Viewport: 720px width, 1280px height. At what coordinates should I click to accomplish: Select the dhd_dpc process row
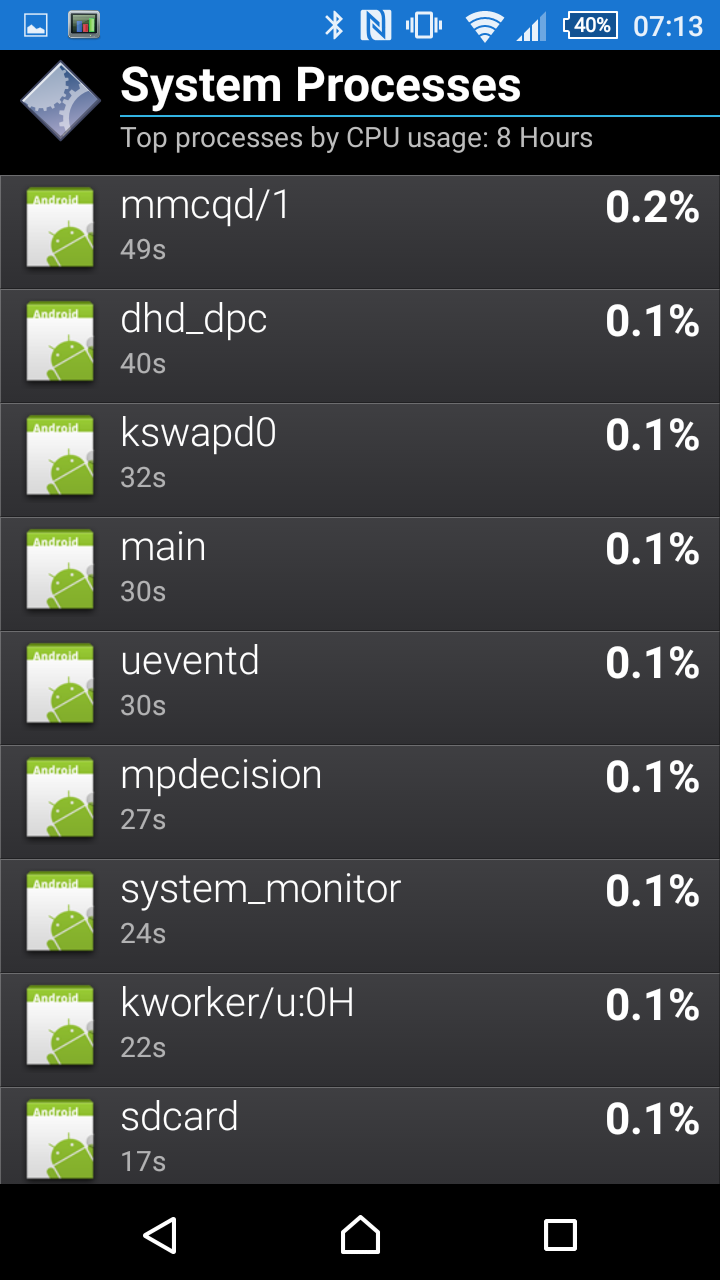[360, 347]
